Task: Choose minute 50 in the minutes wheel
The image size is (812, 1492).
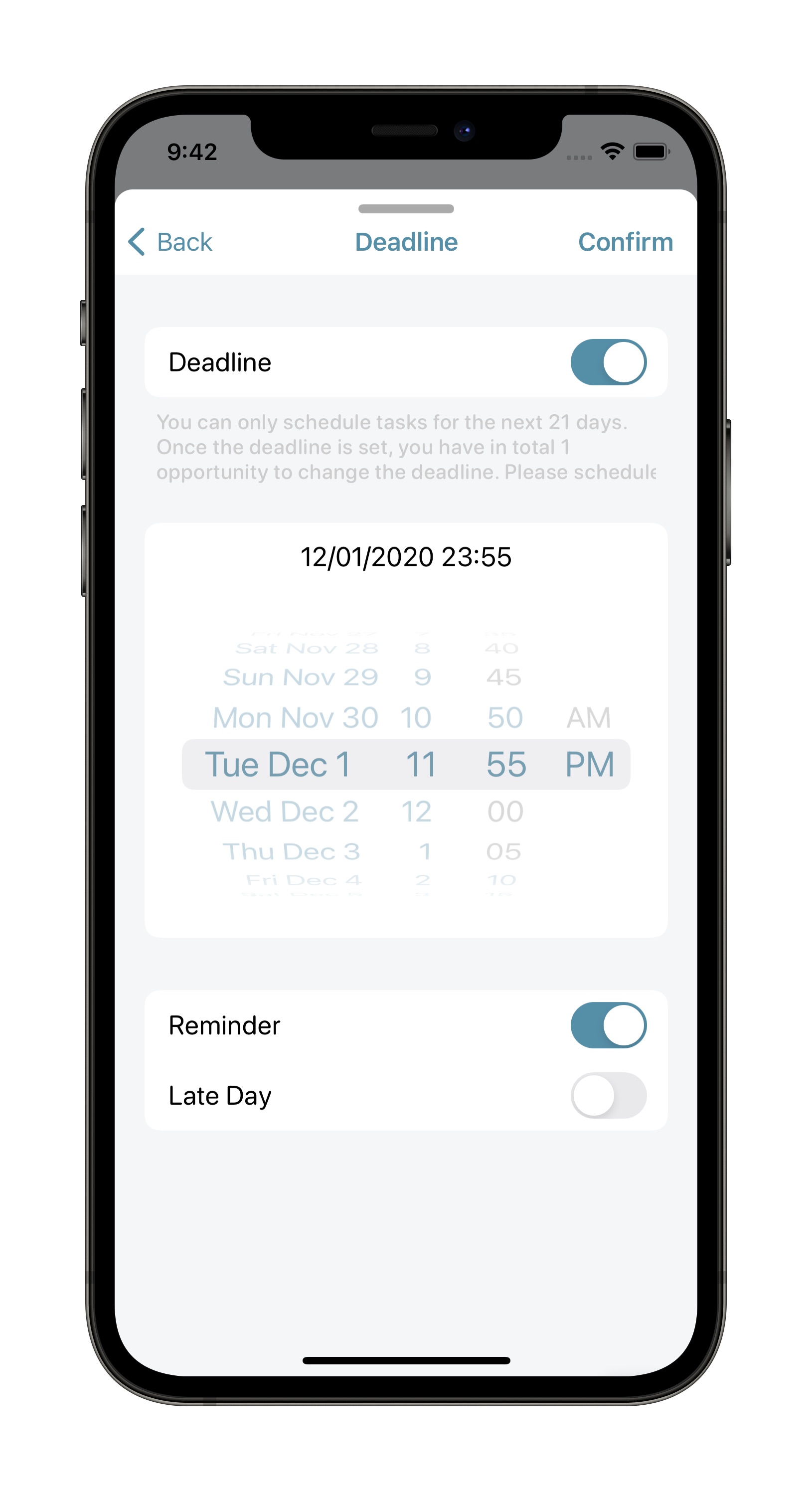Action: pos(505,718)
